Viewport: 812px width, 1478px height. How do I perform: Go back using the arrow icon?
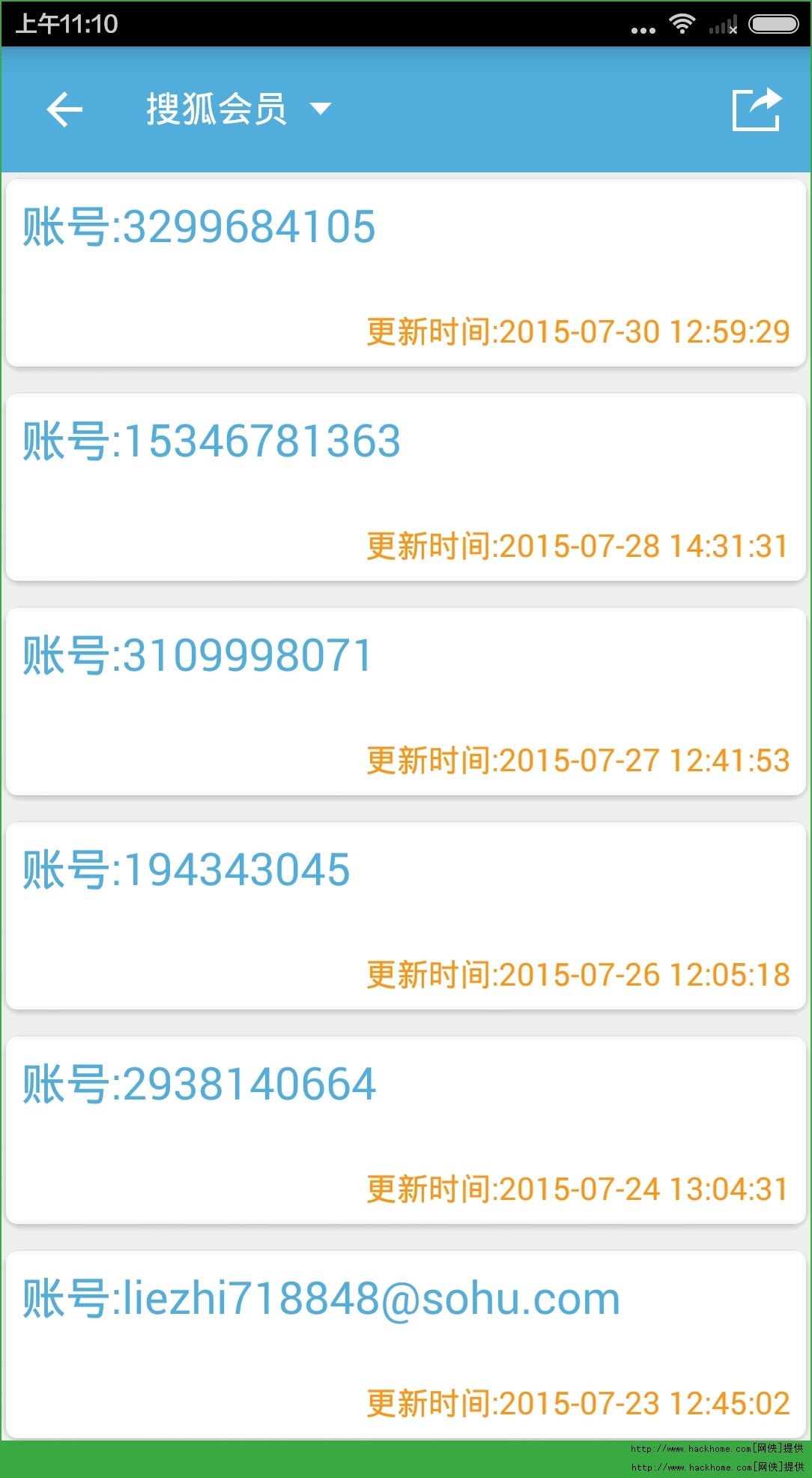(64, 110)
